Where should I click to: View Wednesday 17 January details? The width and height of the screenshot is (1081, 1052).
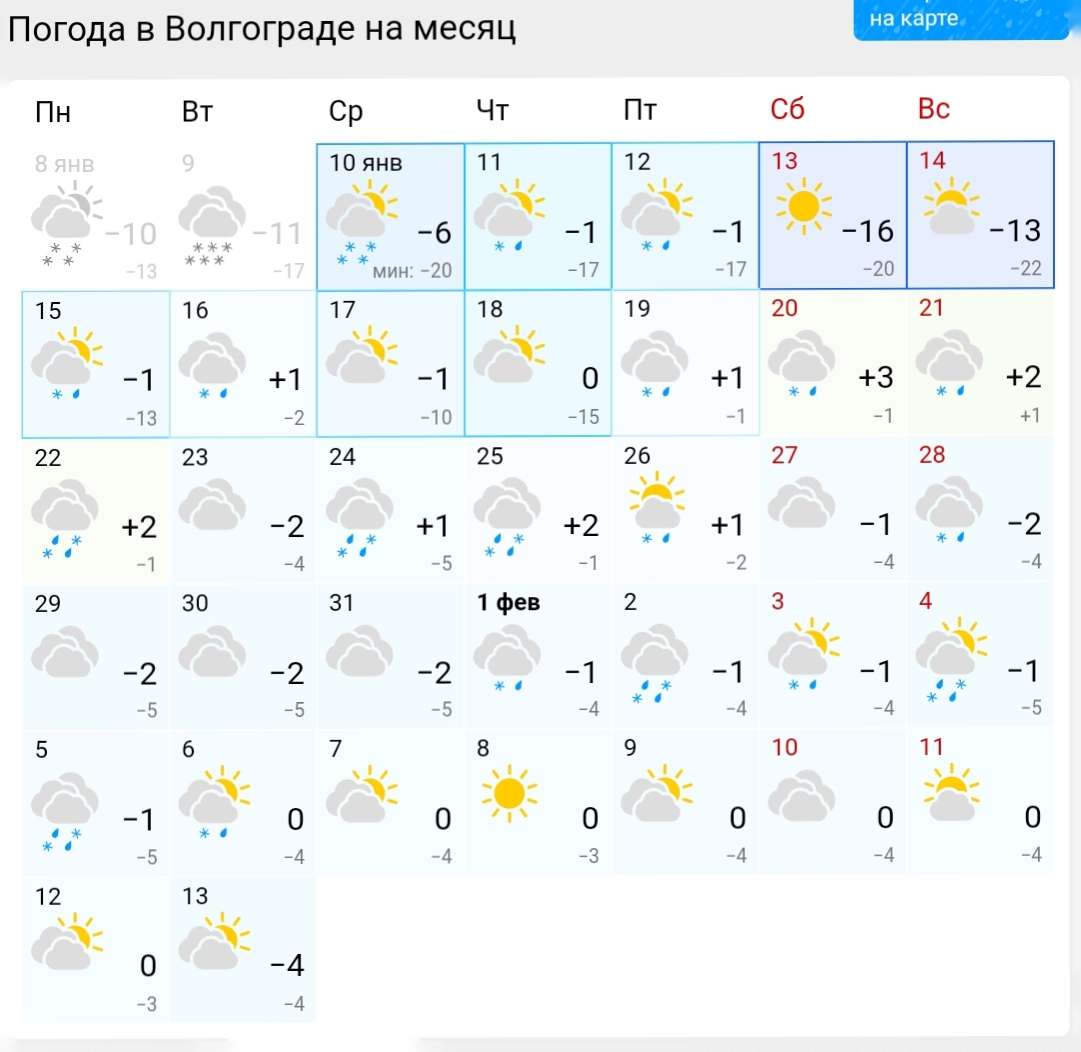(x=390, y=364)
